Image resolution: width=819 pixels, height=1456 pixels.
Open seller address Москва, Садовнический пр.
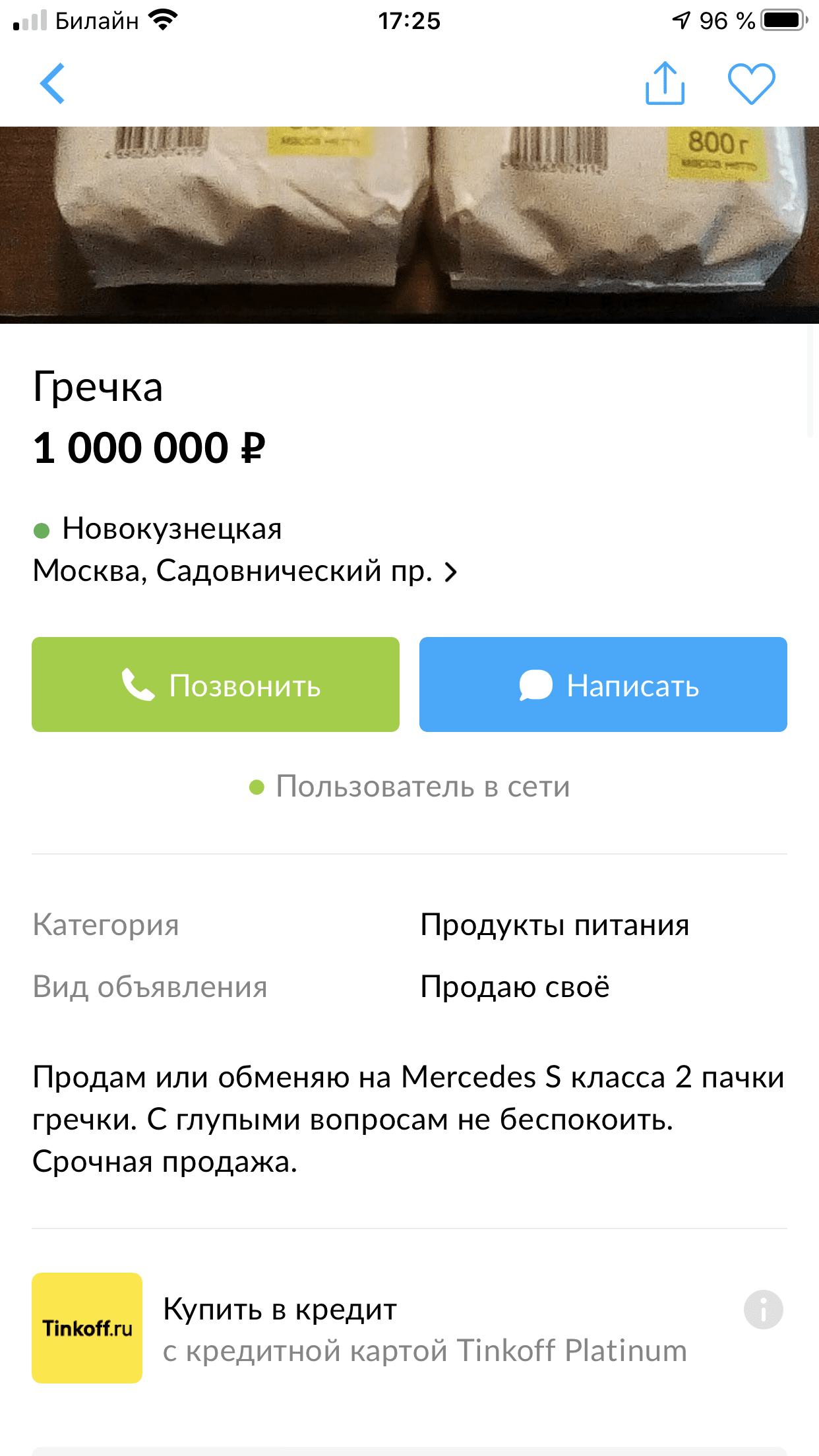pos(245,571)
